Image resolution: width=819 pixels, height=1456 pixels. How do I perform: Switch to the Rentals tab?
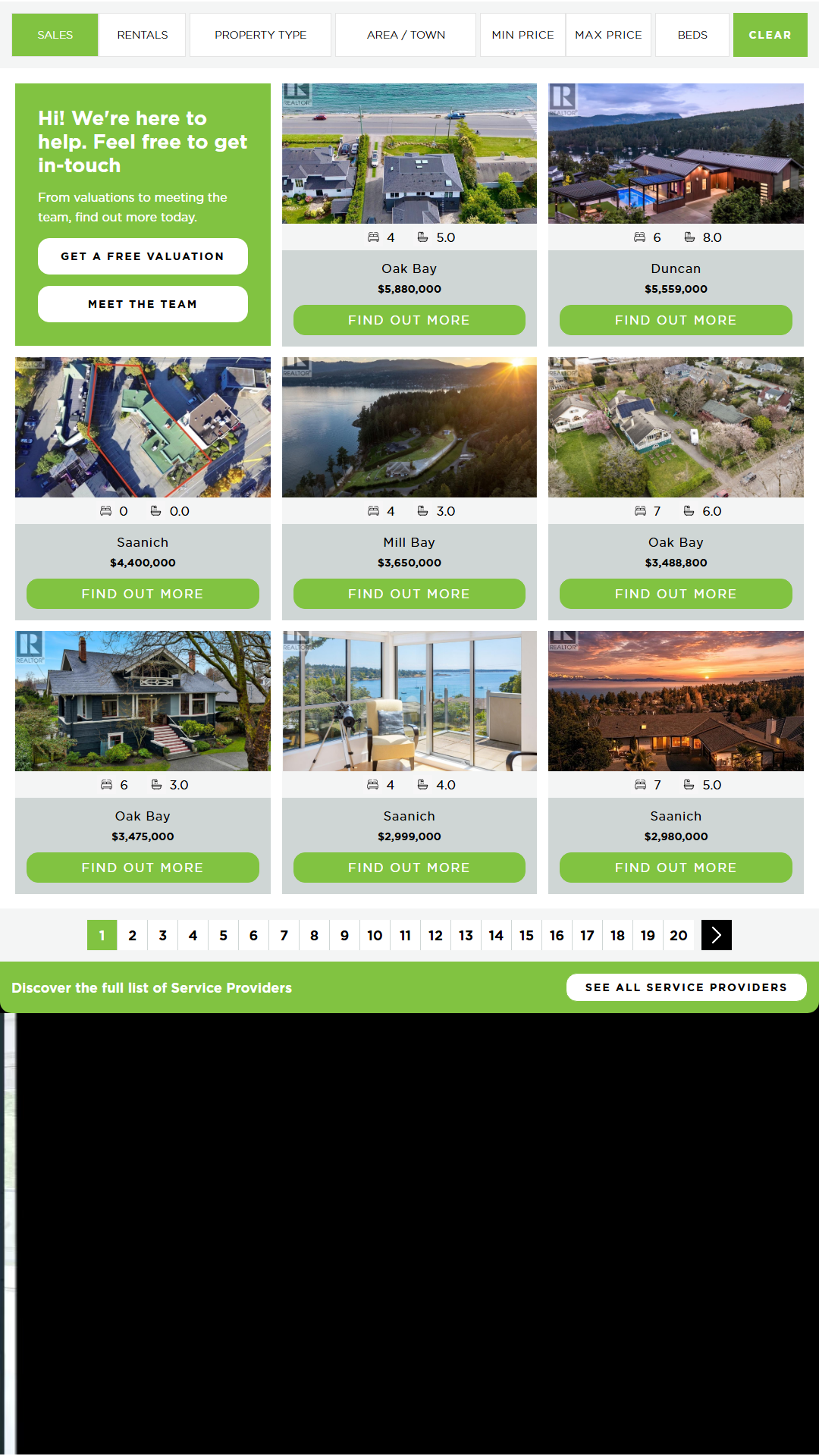click(x=143, y=35)
